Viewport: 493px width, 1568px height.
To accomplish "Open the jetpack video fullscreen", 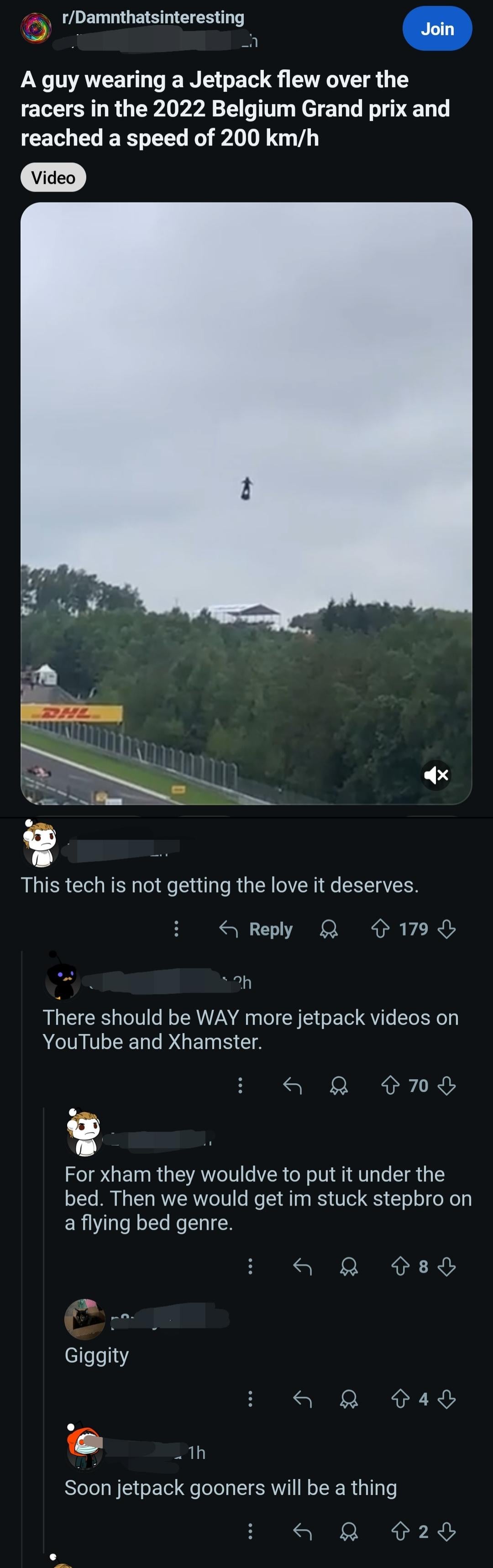I will point(246,487).
